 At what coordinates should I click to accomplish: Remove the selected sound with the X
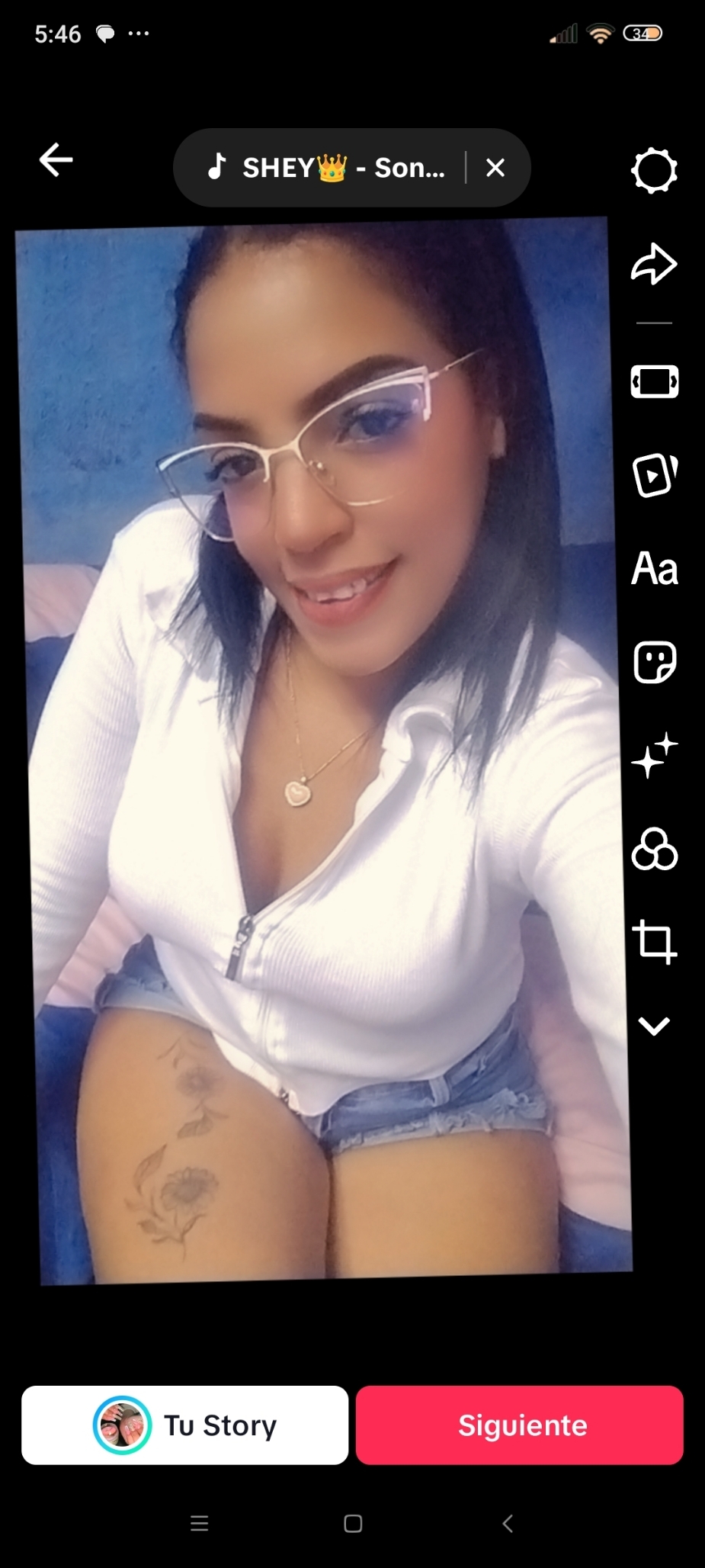pos(495,168)
